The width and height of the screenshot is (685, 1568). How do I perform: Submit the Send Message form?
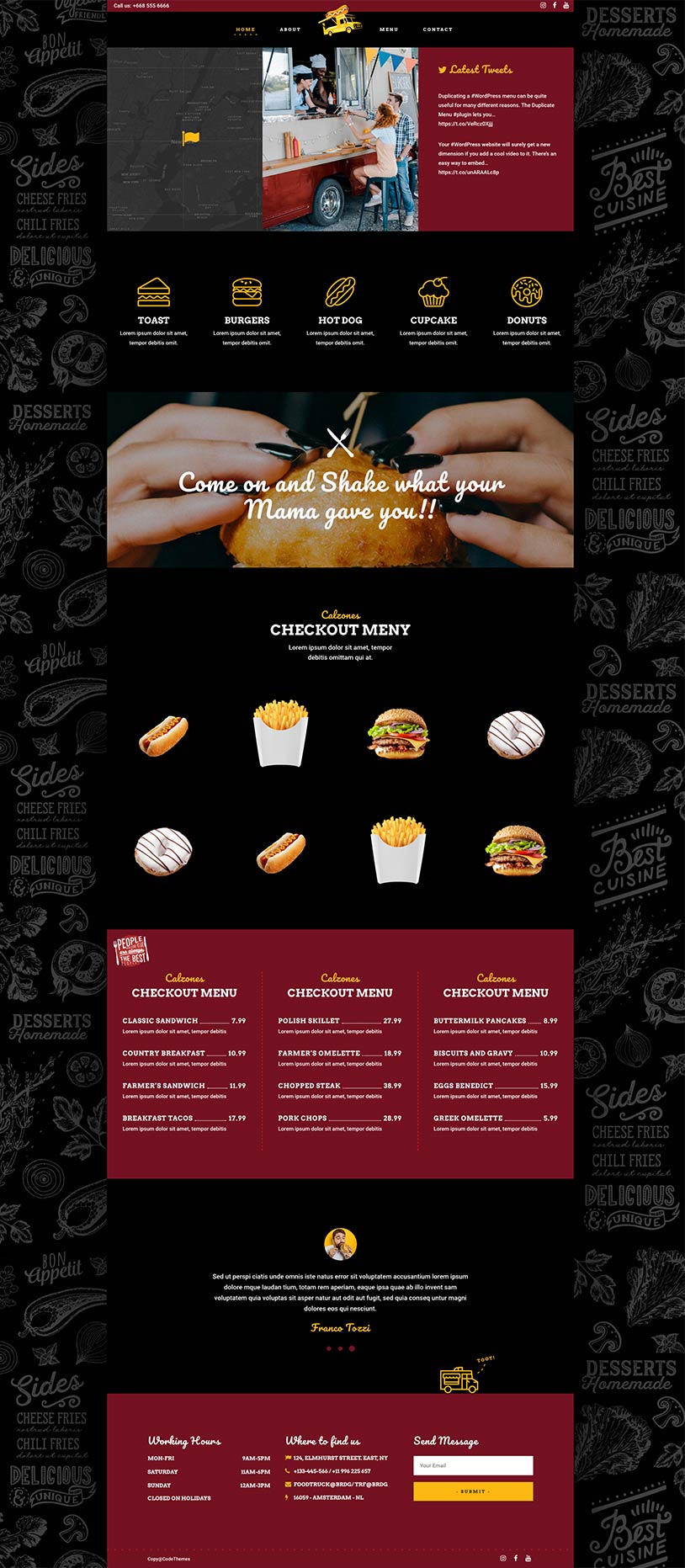click(473, 1491)
